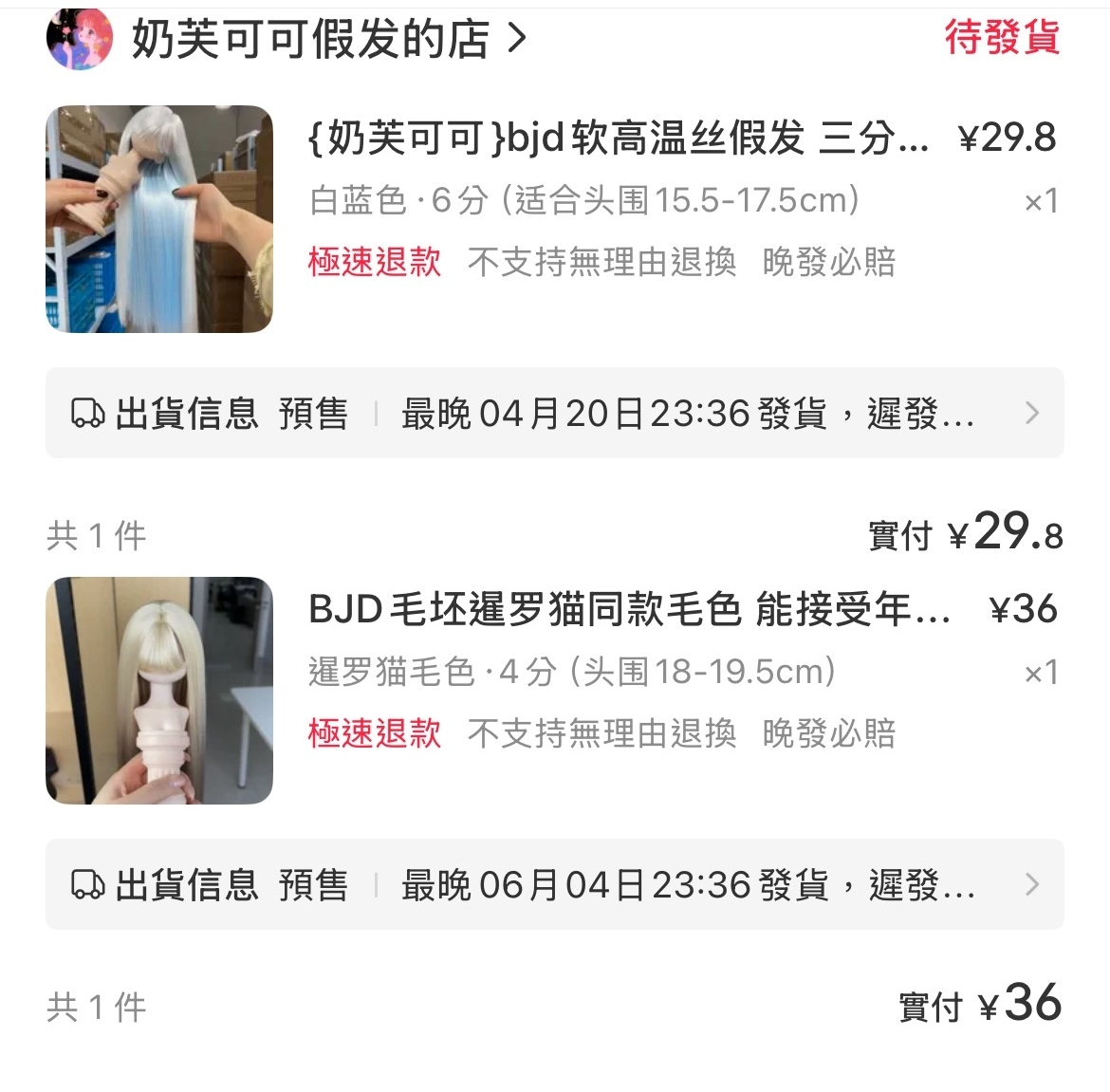Viewport: 1110px width, 1092px height.
Task: View the {奶芙可可}bjd软高温丝假发 item details
Action: 617,139
